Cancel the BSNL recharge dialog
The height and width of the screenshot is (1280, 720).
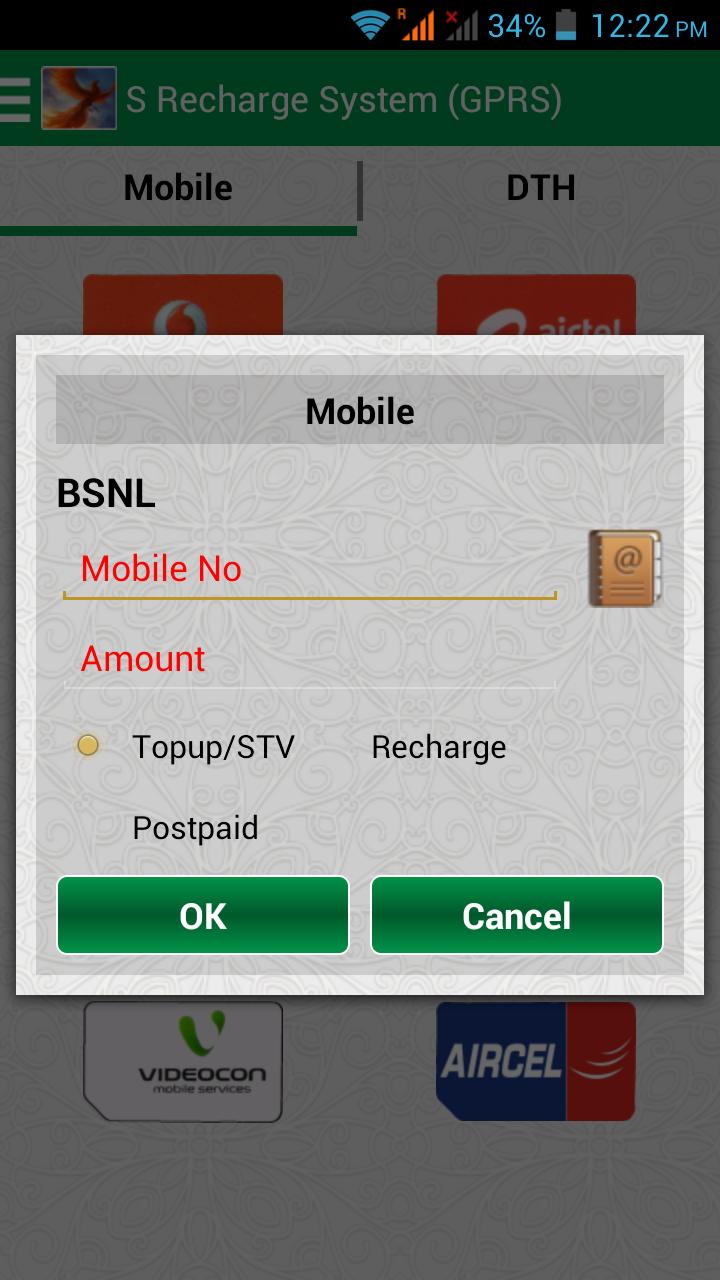coord(516,916)
